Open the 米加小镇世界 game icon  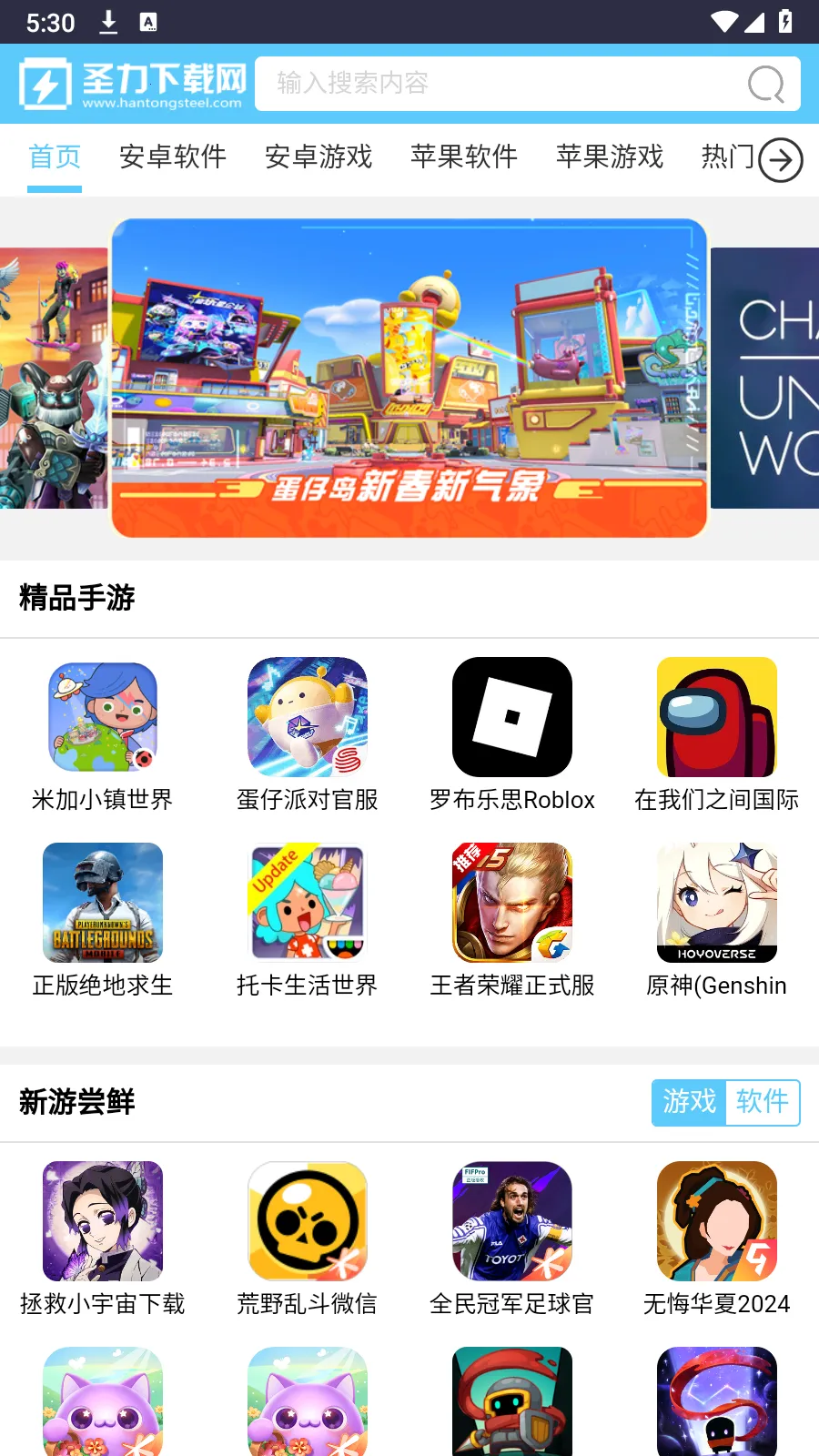[102, 716]
